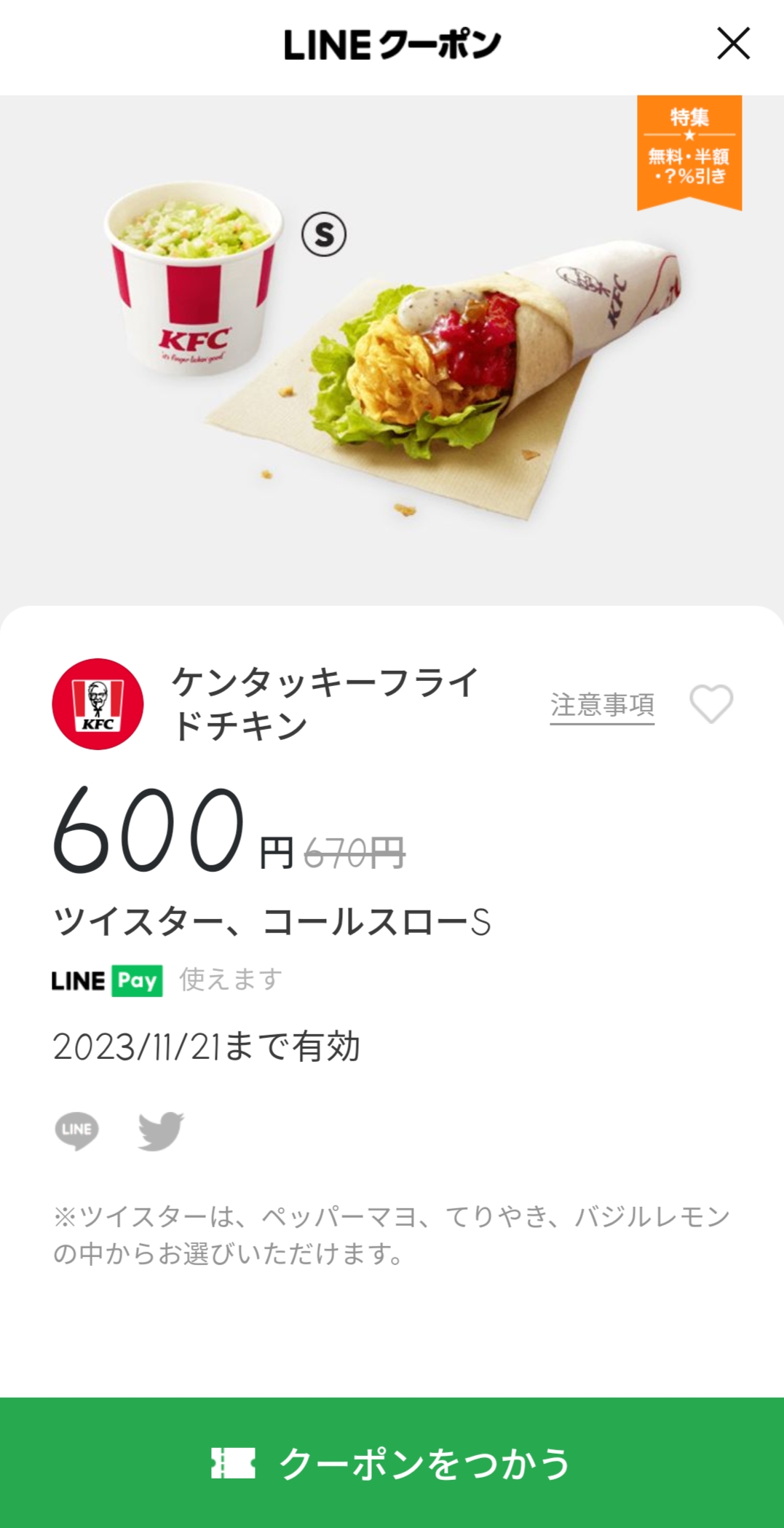This screenshot has height=1528, width=784.
Task: Close the LINE coupon page
Action: click(733, 44)
